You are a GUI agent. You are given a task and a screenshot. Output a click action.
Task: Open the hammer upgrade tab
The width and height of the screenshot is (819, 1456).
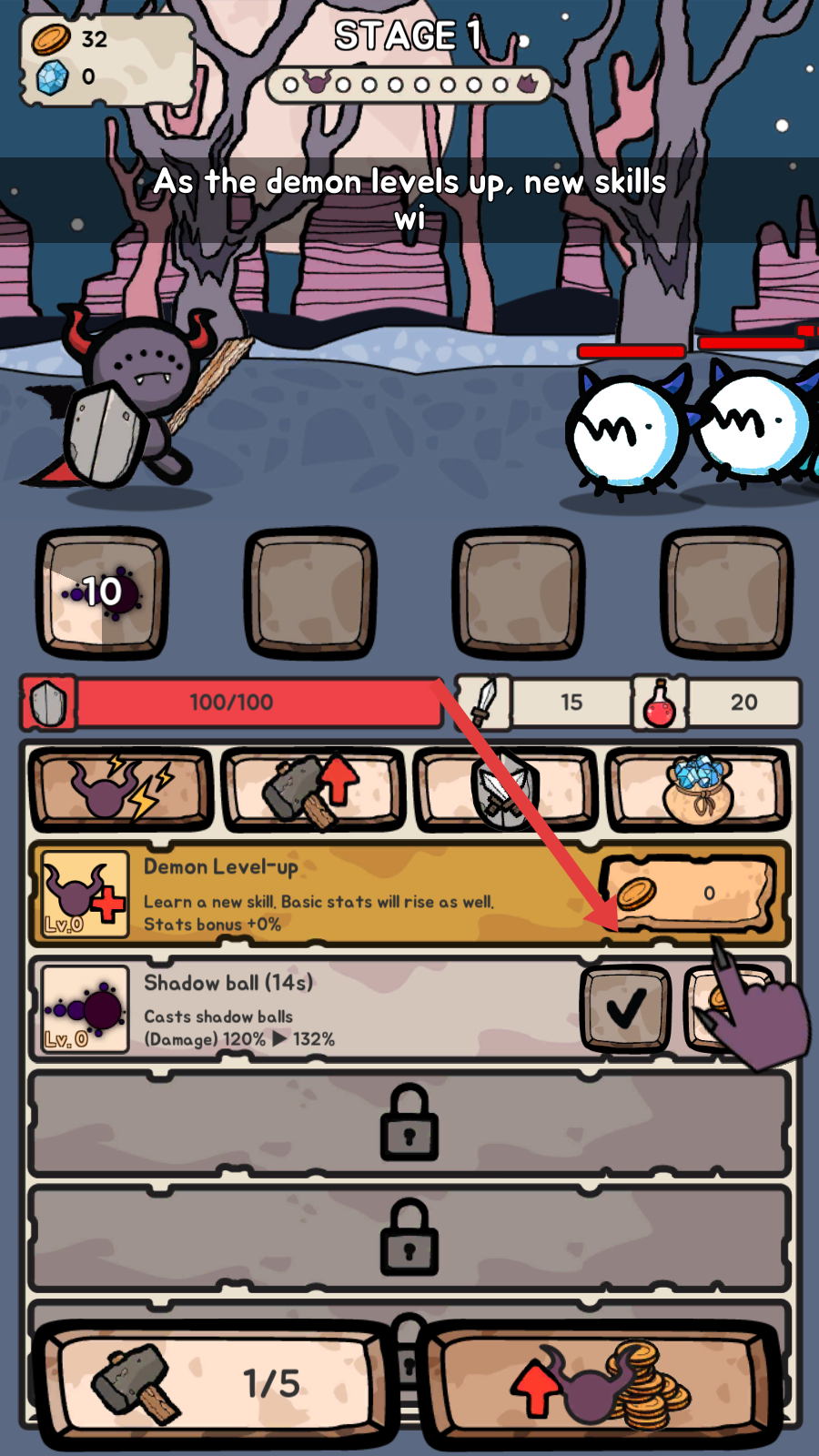(313, 788)
